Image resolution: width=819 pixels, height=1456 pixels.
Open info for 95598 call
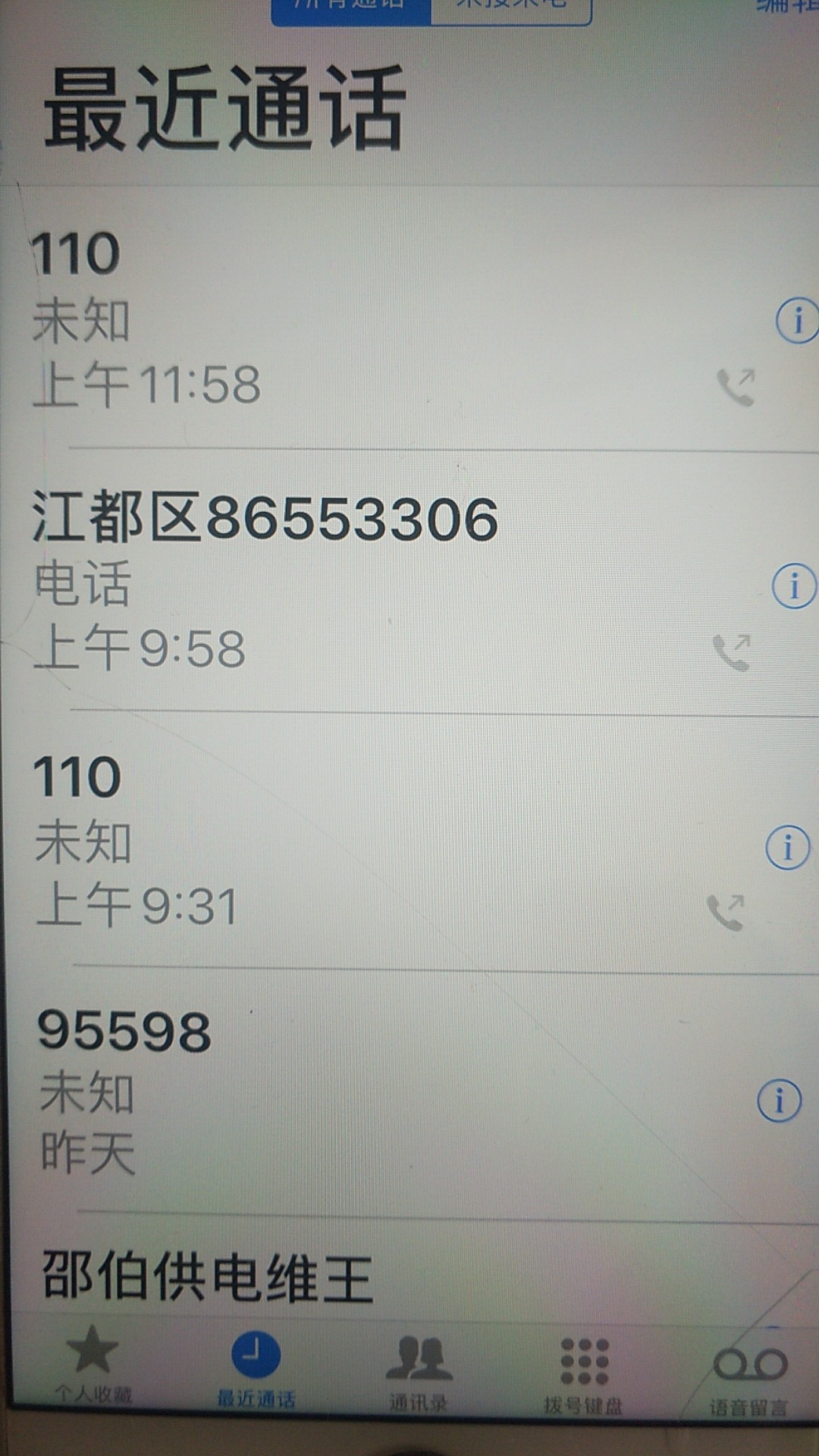[779, 1100]
